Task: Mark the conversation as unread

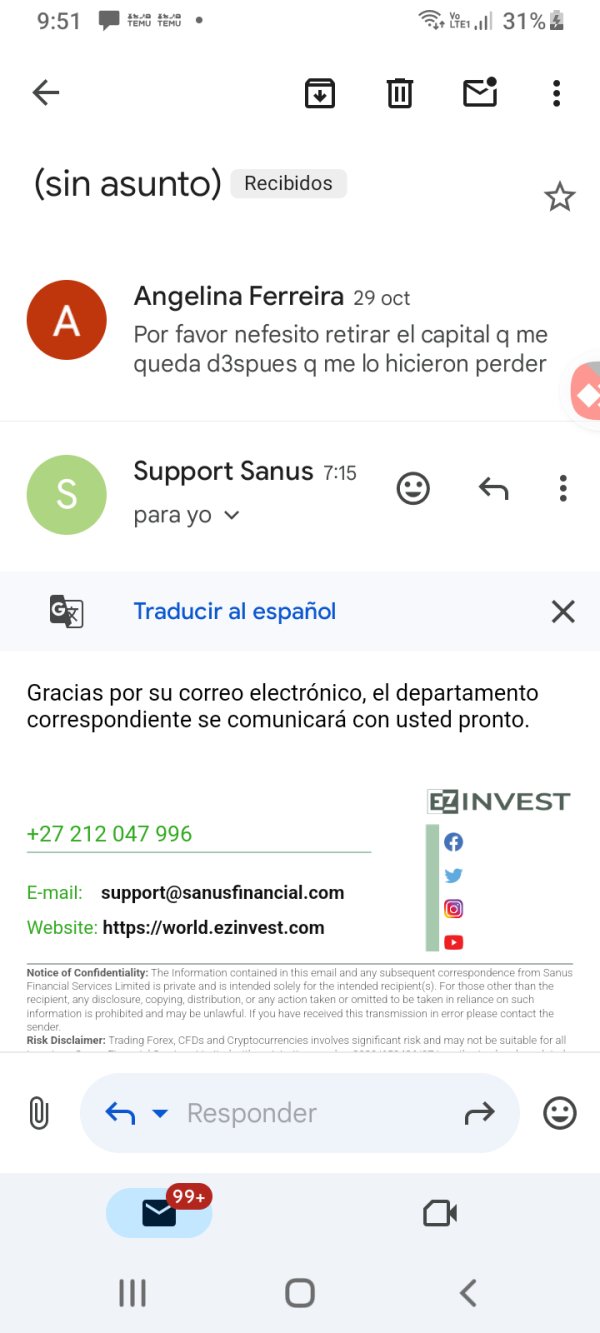Action: pos(480,92)
